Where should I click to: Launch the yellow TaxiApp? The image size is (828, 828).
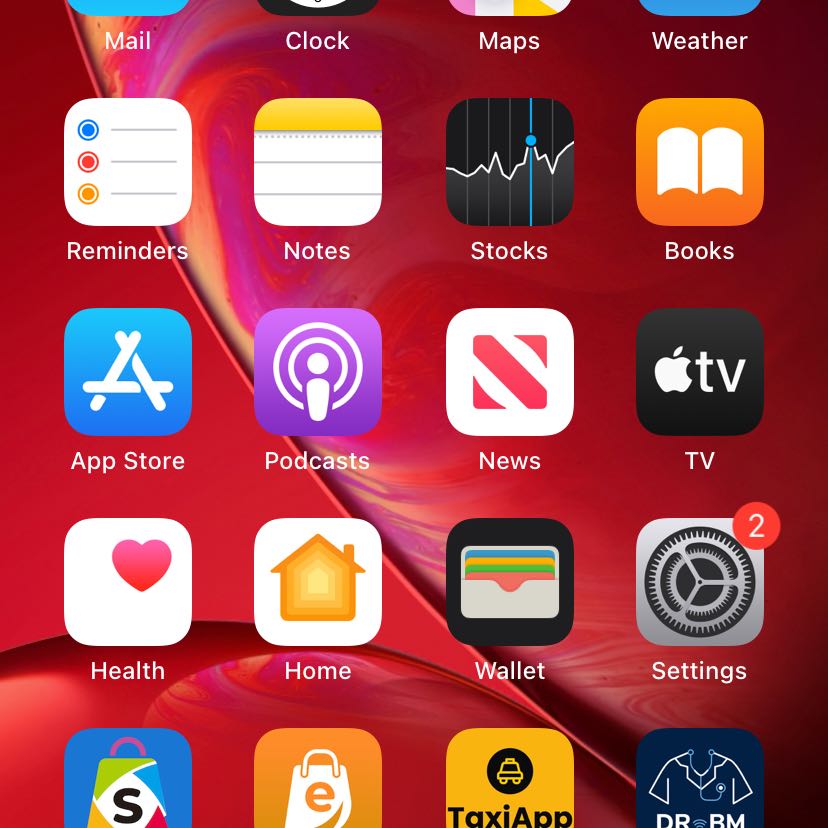[x=510, y=780]
